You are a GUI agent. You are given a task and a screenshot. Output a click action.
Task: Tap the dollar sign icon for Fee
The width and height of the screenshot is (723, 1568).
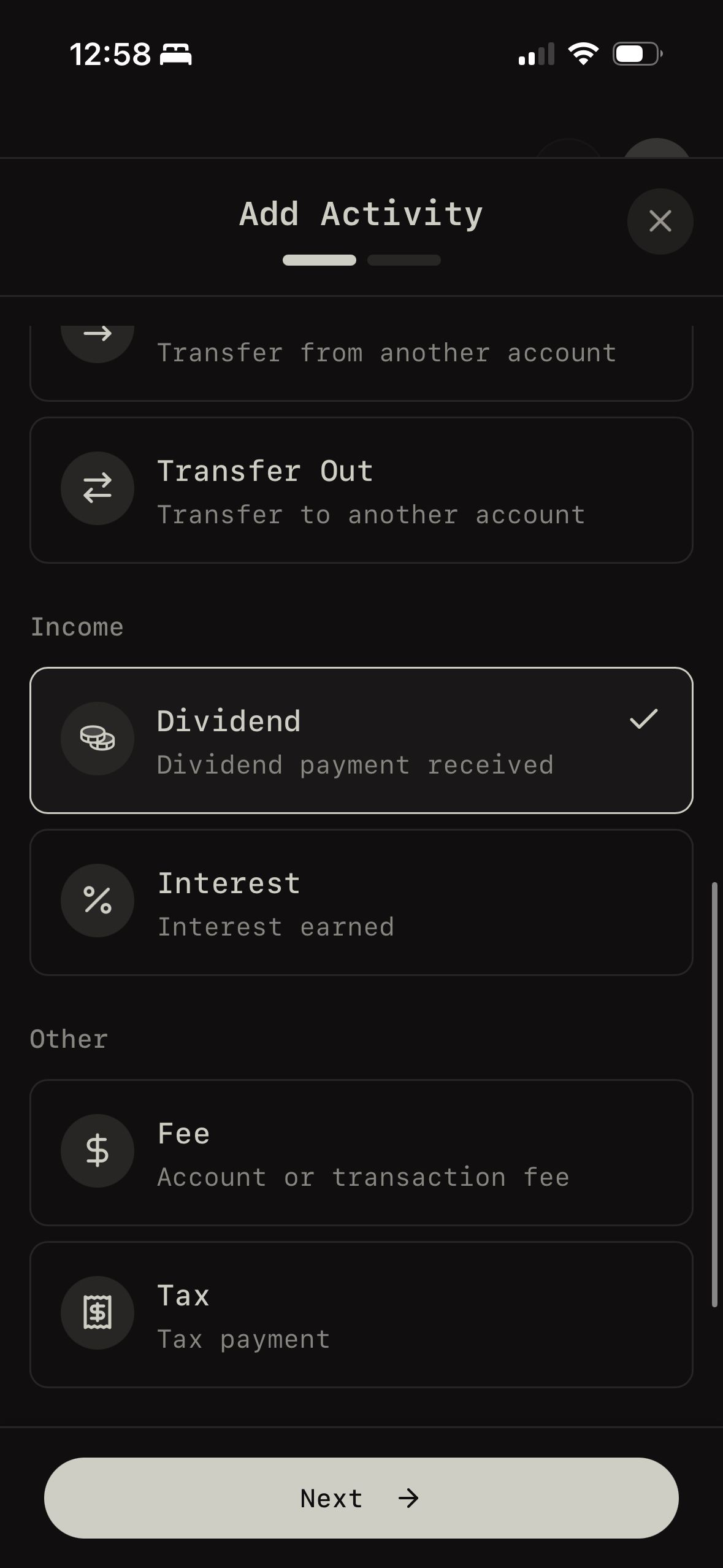click(x=97, y=1150)
